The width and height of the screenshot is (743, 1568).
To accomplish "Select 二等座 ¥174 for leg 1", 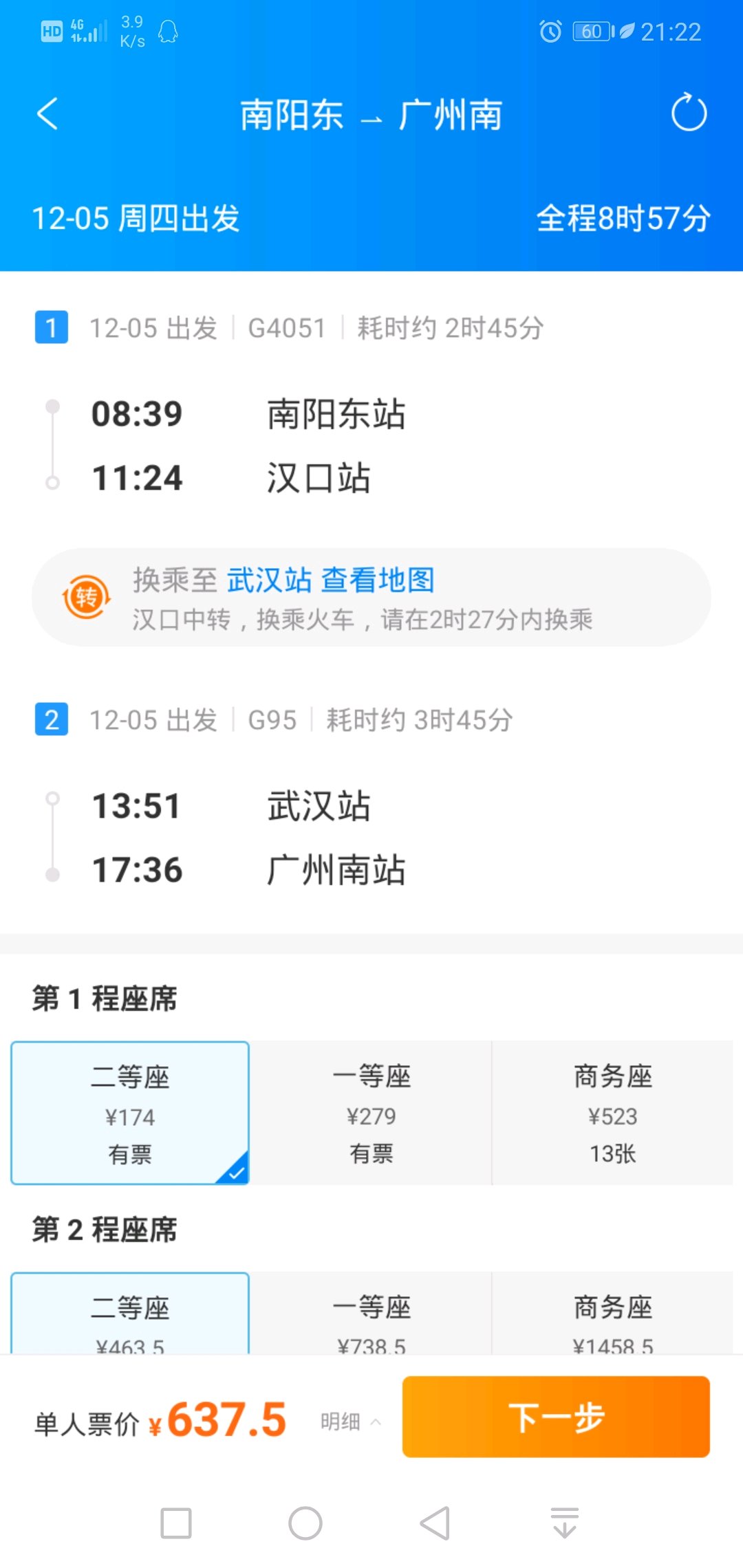I will tap(130, 1113).
